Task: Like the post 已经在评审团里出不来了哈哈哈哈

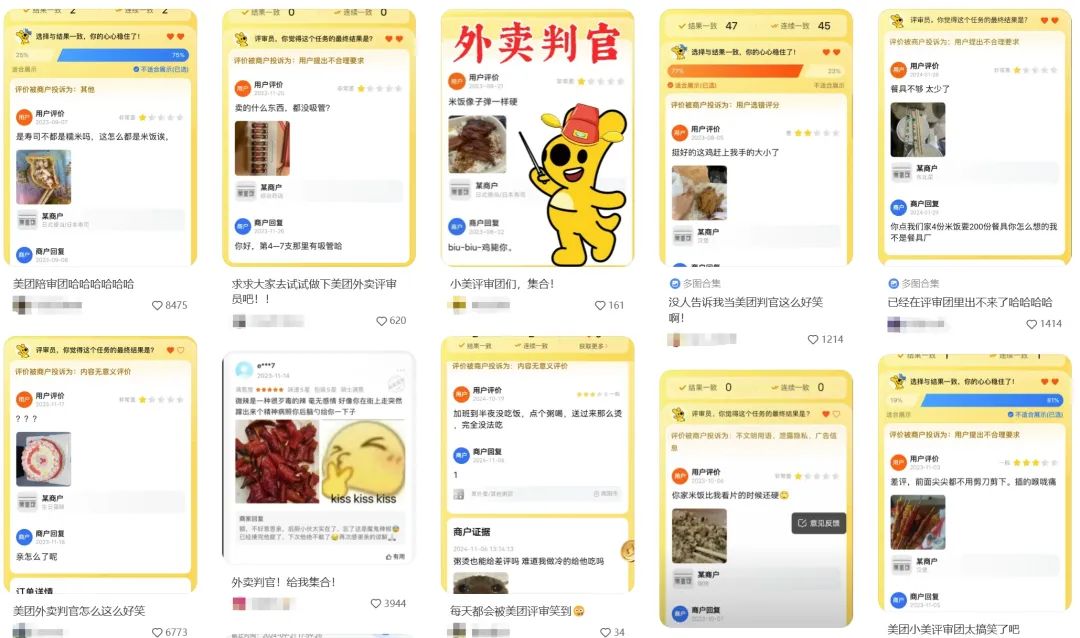Action: tap(1031, 324)
